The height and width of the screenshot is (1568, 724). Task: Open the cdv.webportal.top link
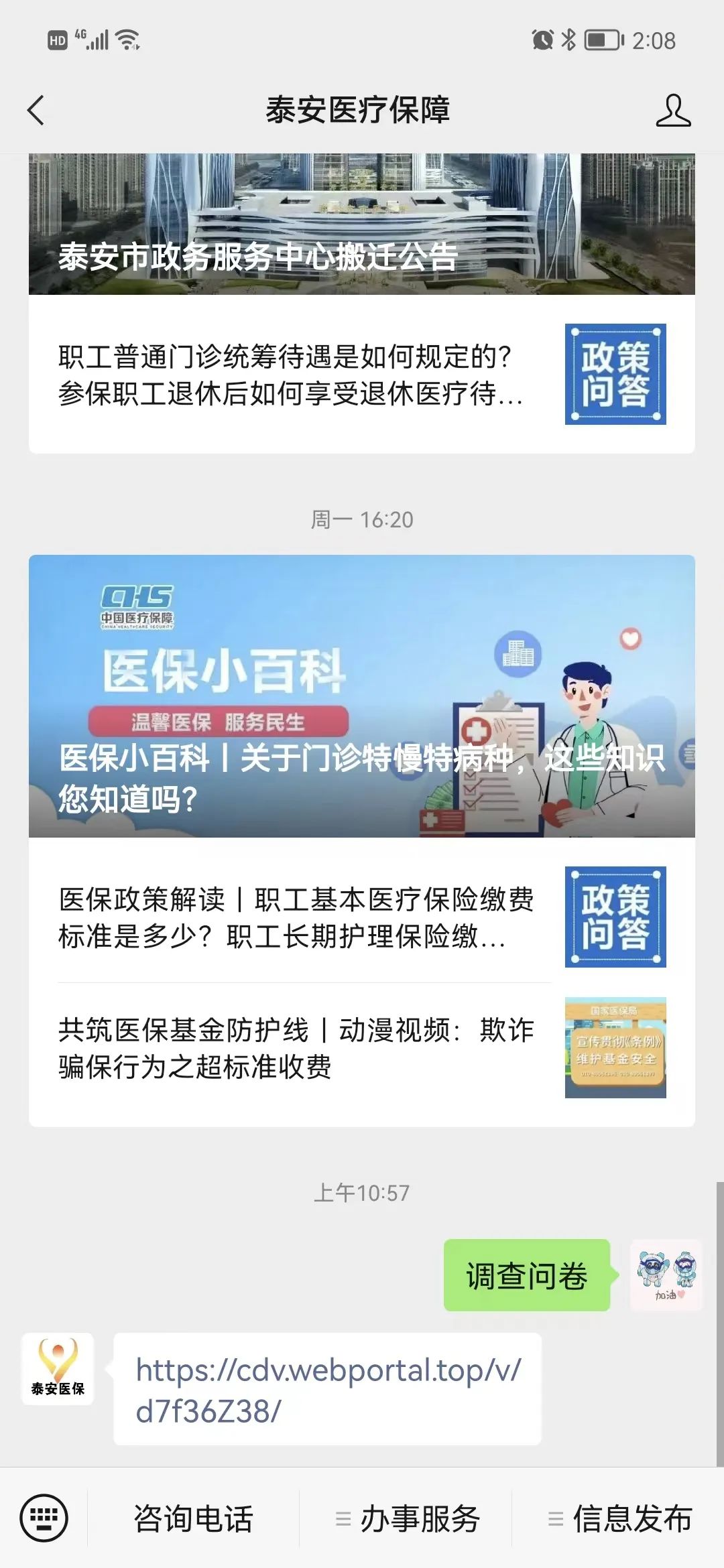[x=327, y=1390]
